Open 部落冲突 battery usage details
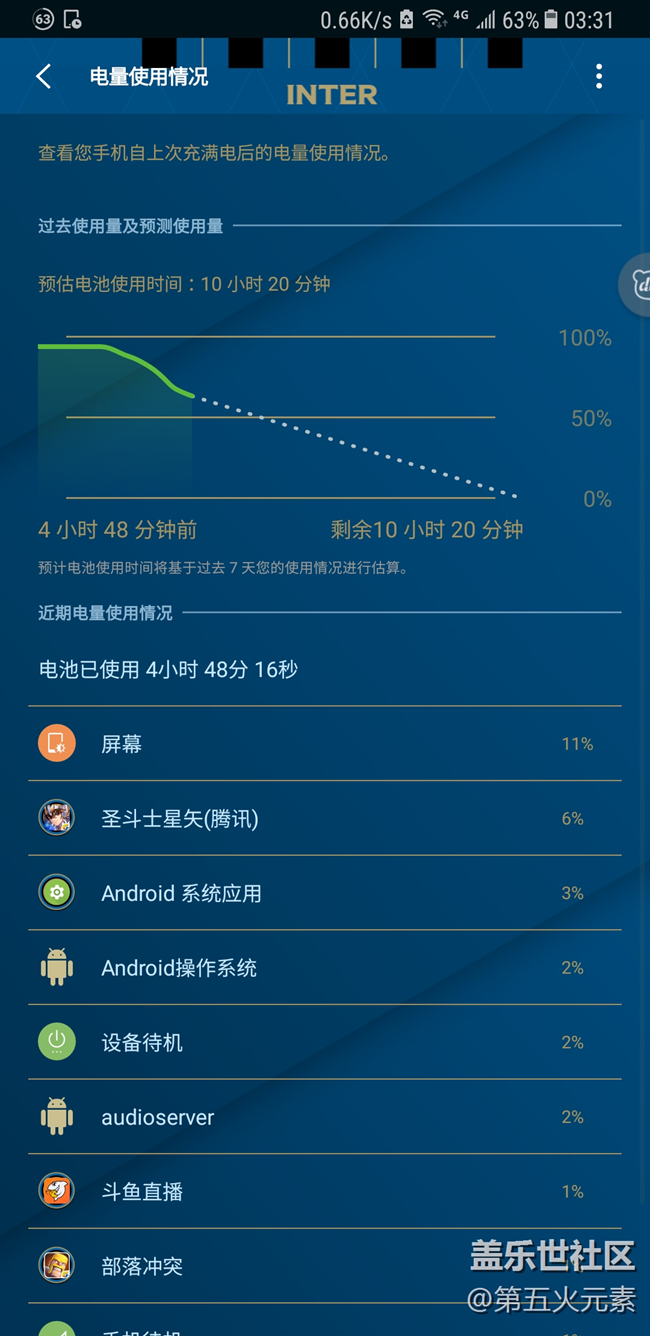This screenshot has height=1336, width=650. tap(250, 1266)
